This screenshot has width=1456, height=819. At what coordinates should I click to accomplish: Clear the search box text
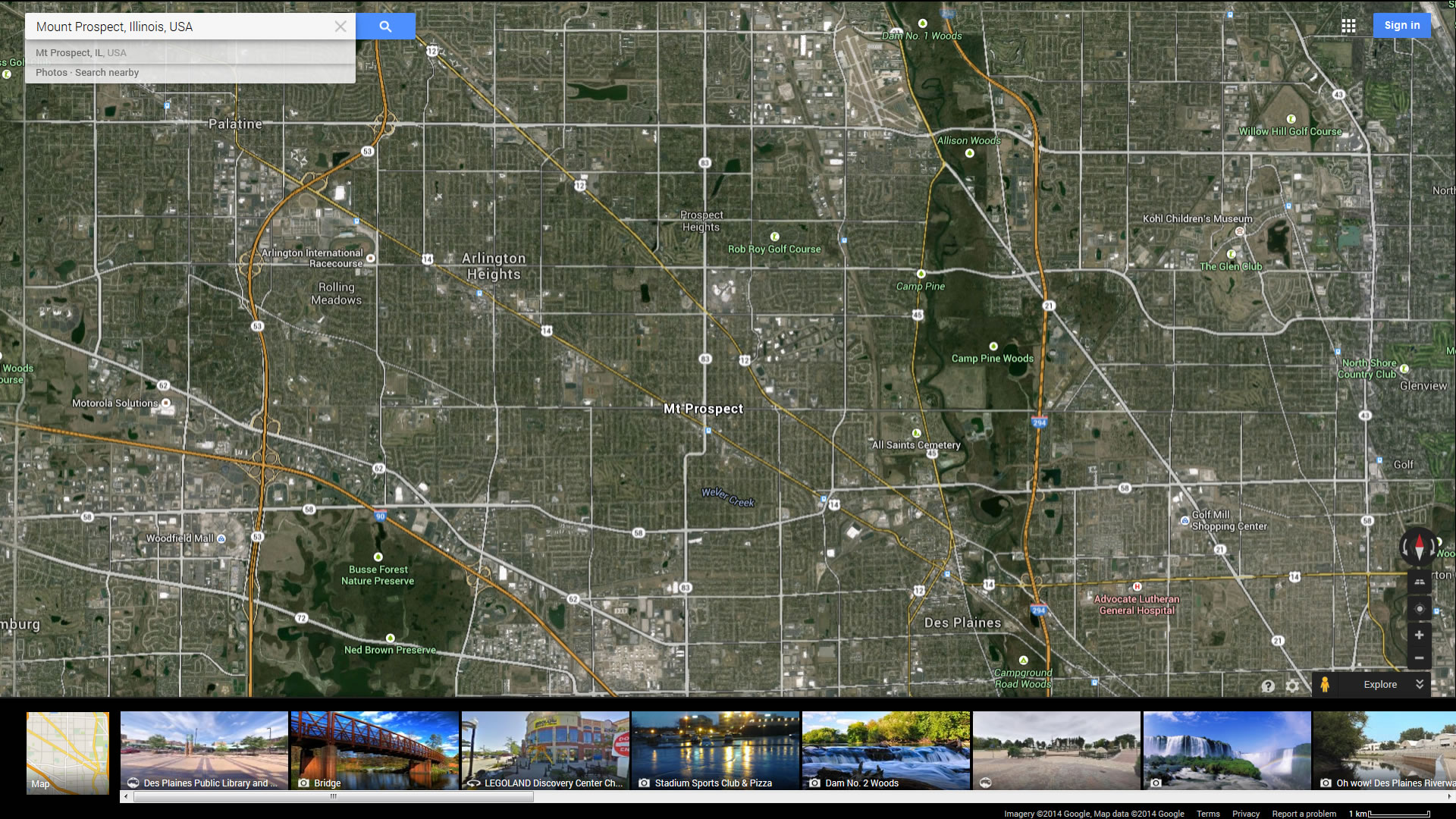click(340, 27)
